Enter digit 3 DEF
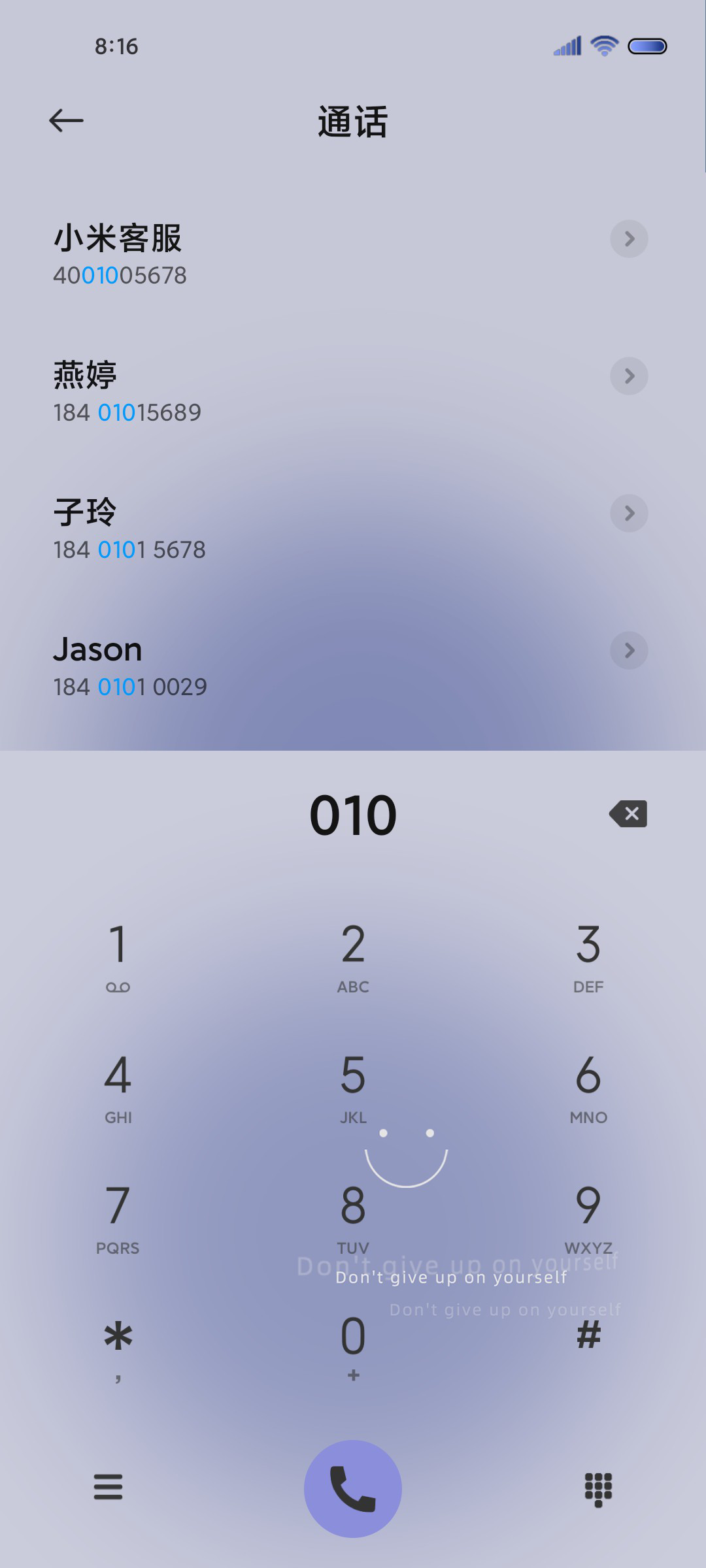Screen dimensions: 706x1568 coord(588,957)
